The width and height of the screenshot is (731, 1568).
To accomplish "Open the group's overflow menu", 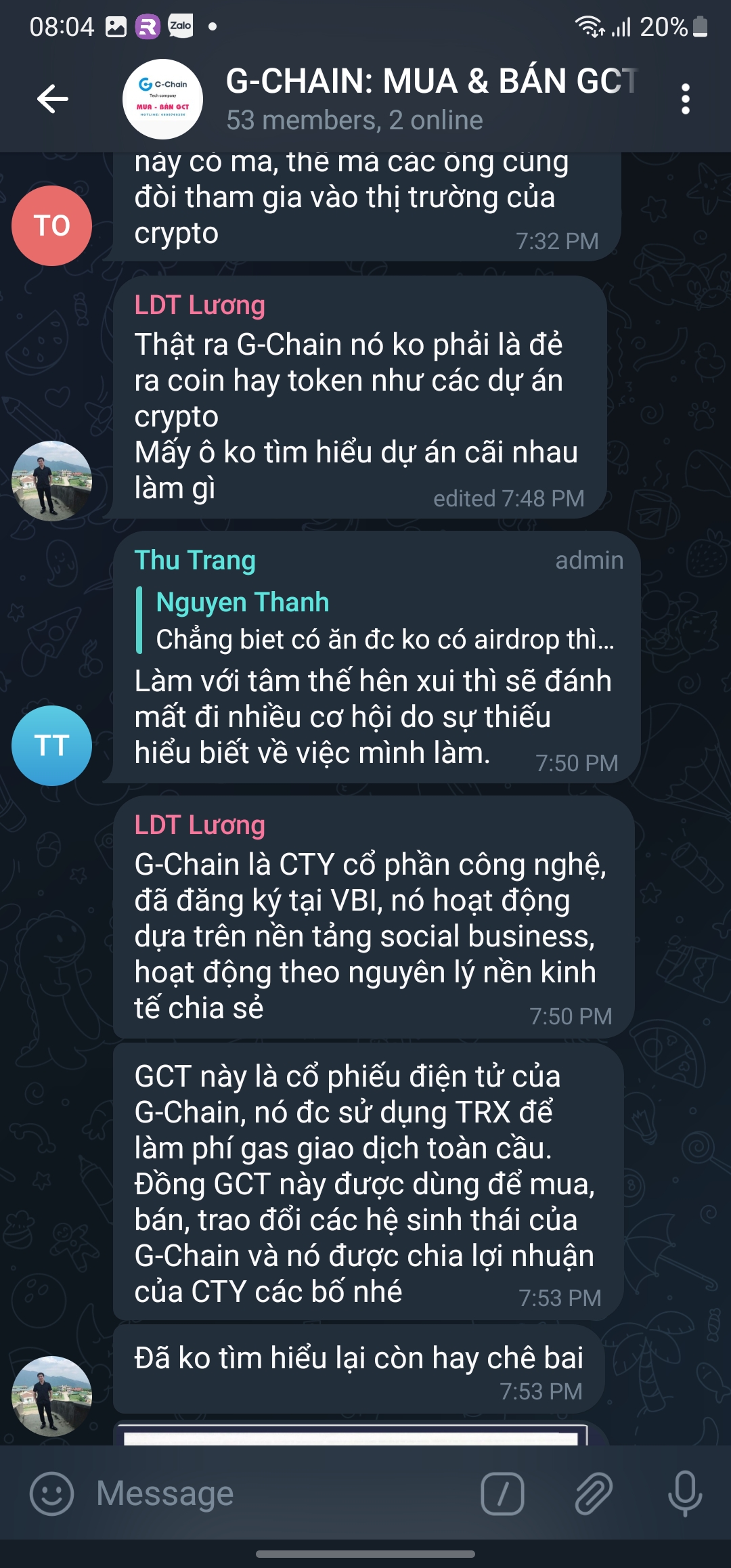I will tap(685, 99).
